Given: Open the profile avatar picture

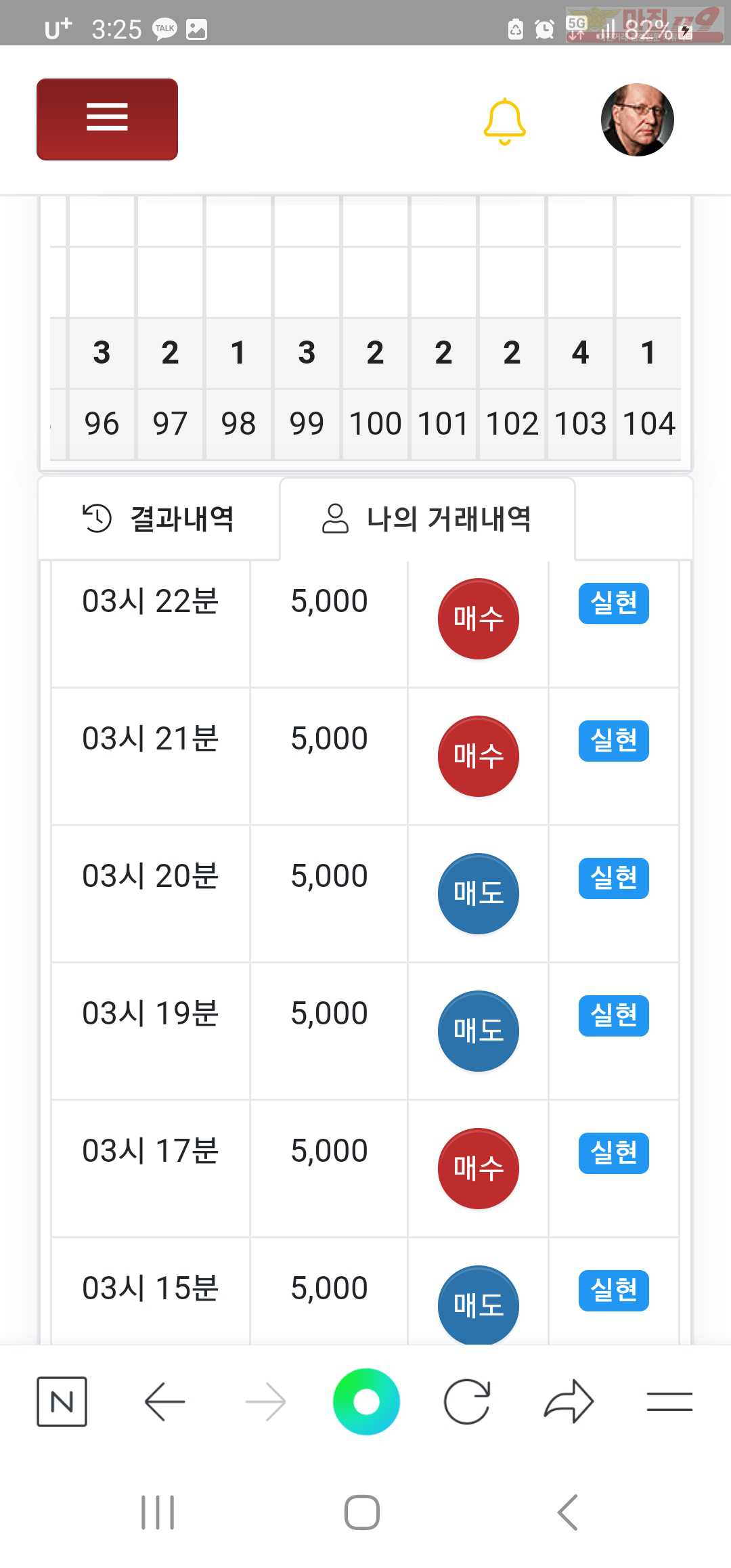Looking at the screenshot, I should (x=638, y=120).
